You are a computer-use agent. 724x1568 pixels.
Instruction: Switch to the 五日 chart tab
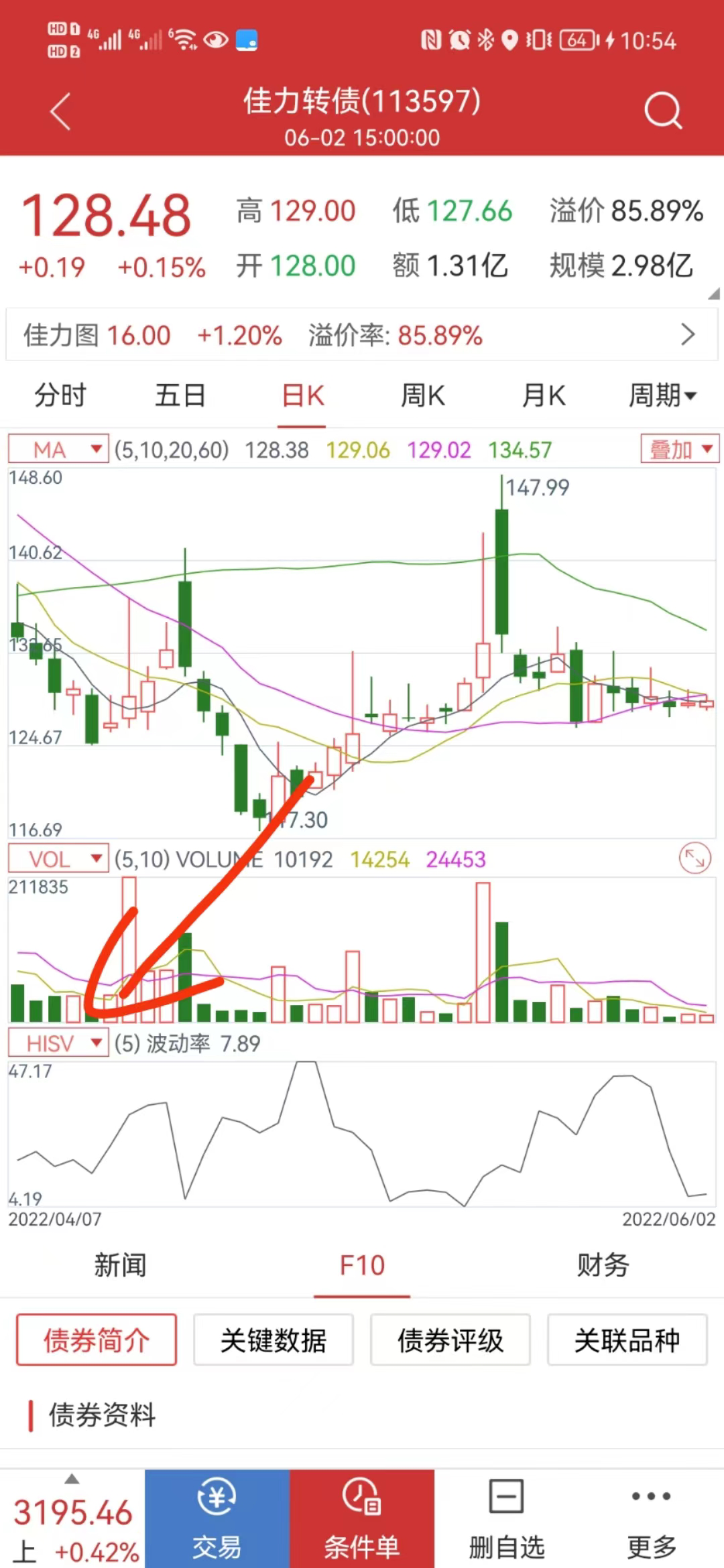coord(180,395)
